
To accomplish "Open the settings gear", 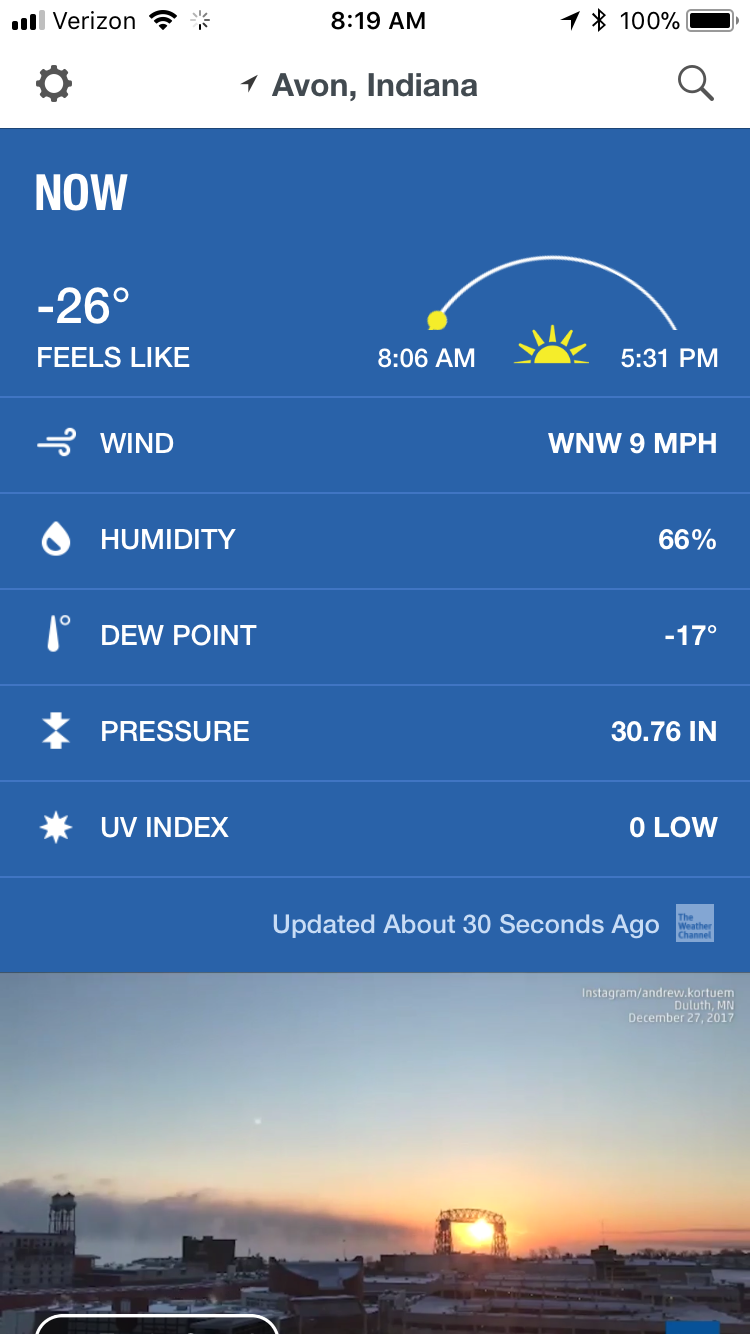I will click(x=54, y=85).
